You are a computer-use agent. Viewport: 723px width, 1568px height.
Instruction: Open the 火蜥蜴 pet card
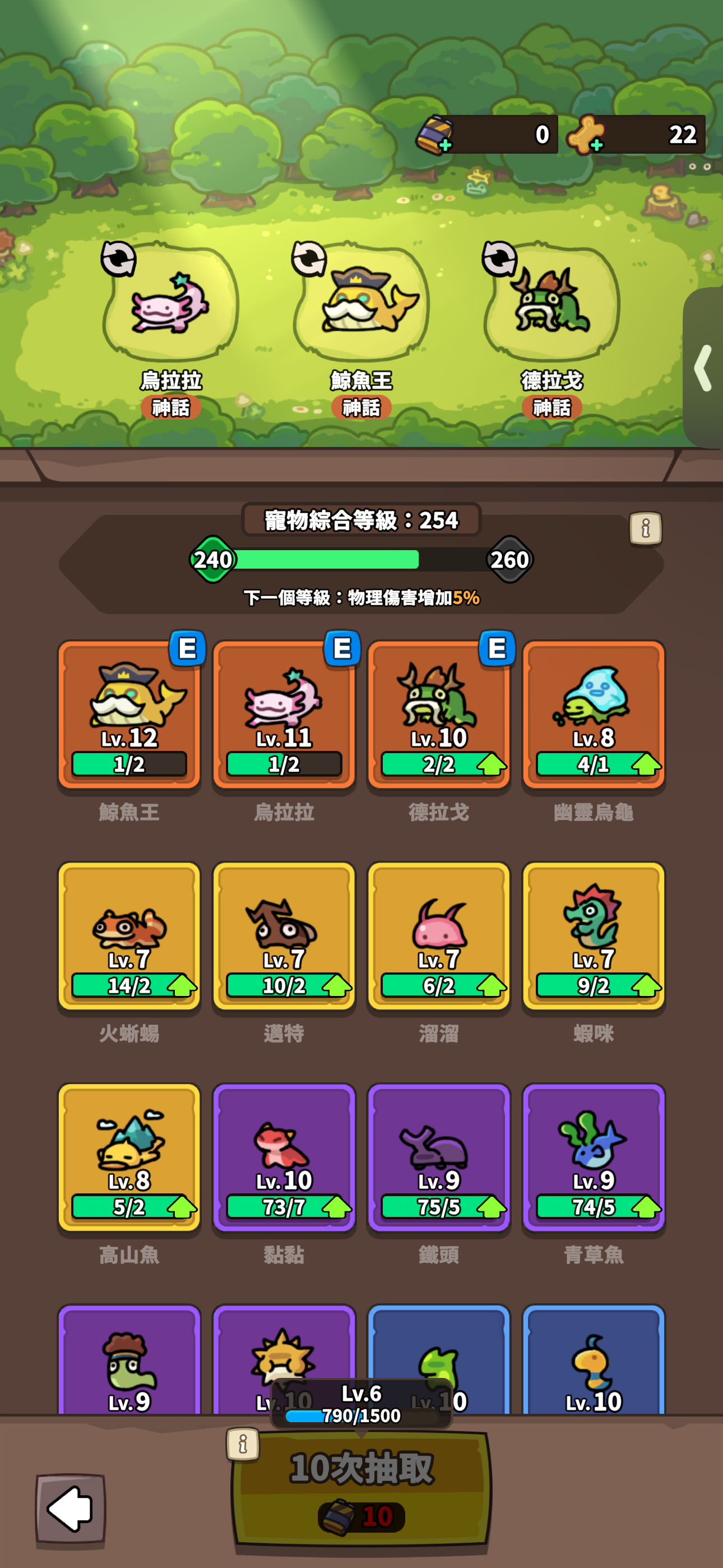129,935
